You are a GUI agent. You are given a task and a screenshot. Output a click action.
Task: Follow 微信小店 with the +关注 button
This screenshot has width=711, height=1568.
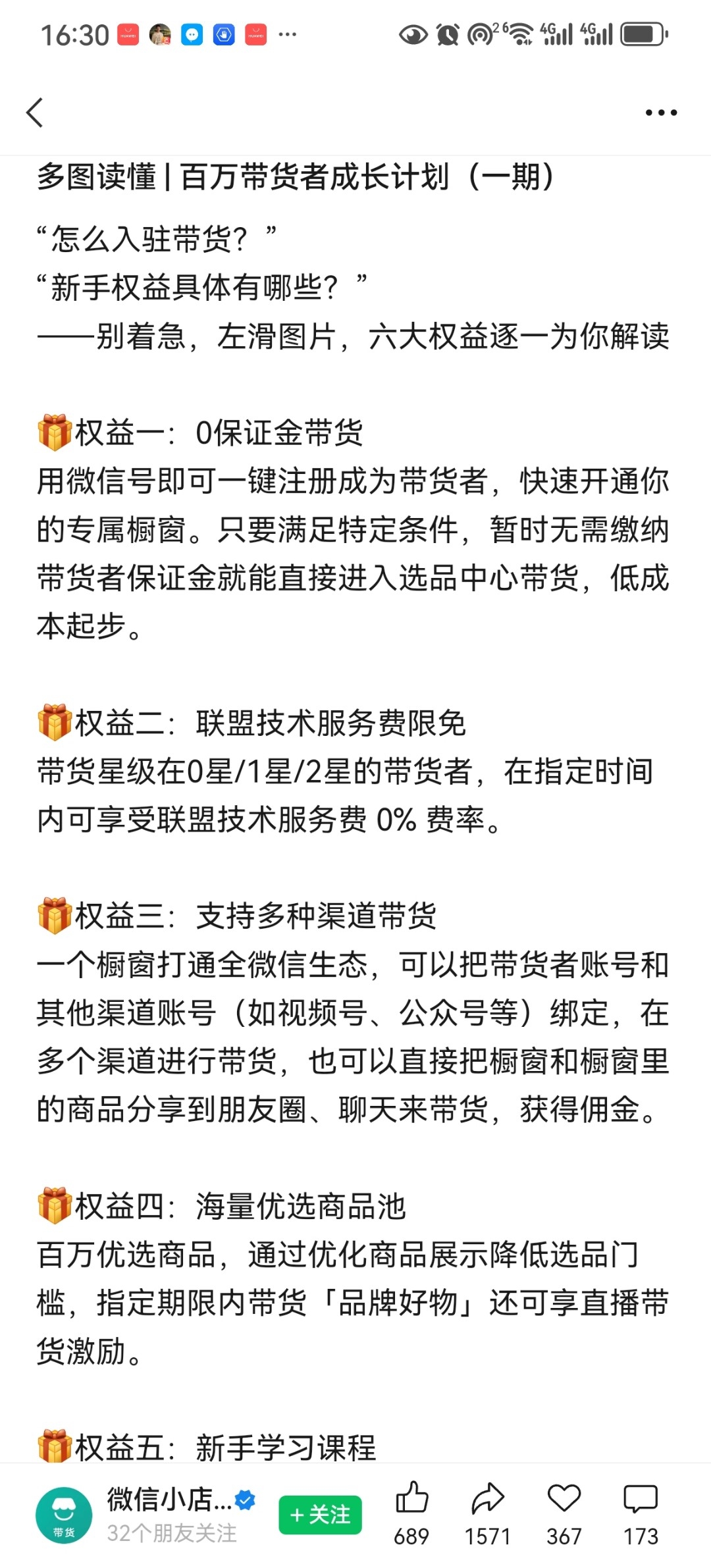pyautogui.click(x=320, y=1515)
